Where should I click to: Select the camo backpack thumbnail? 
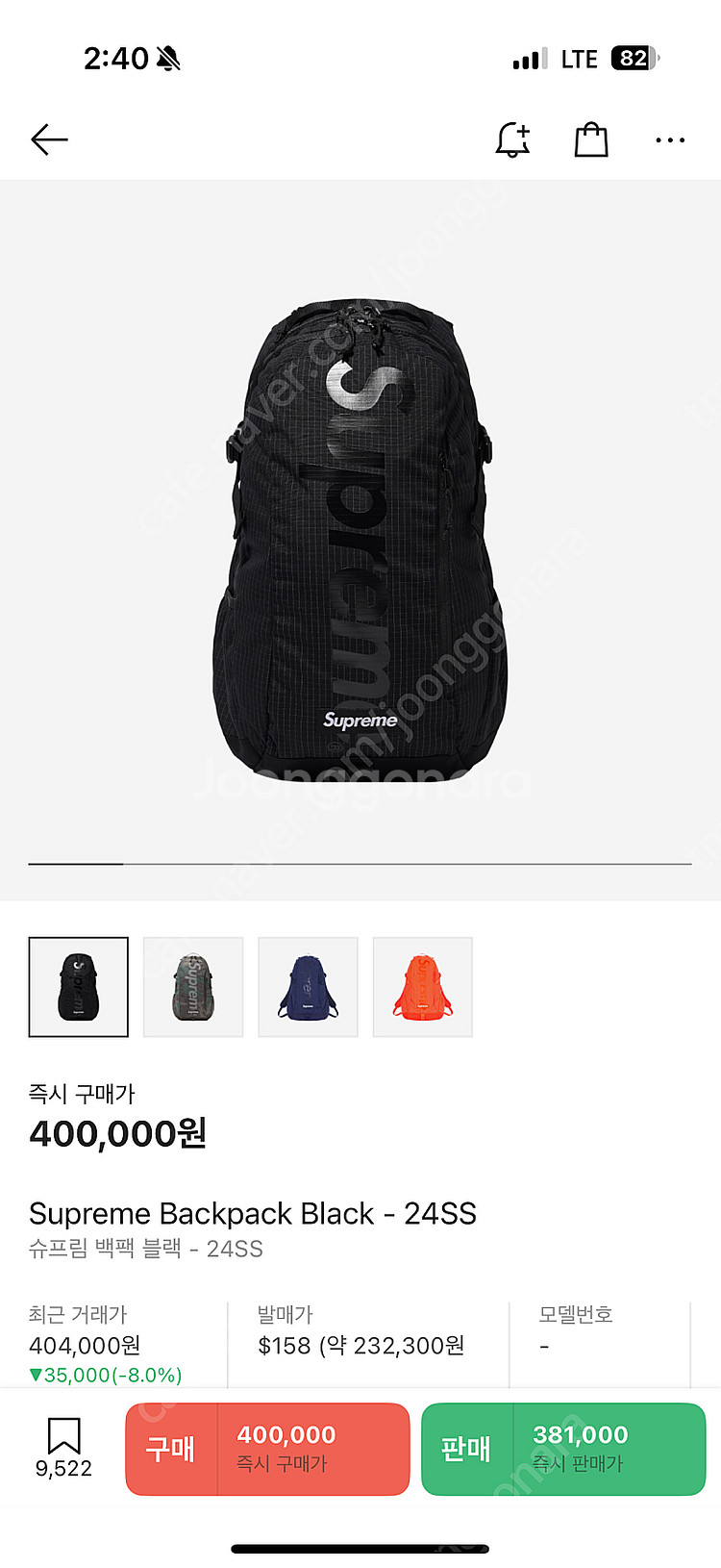(193, 987)
